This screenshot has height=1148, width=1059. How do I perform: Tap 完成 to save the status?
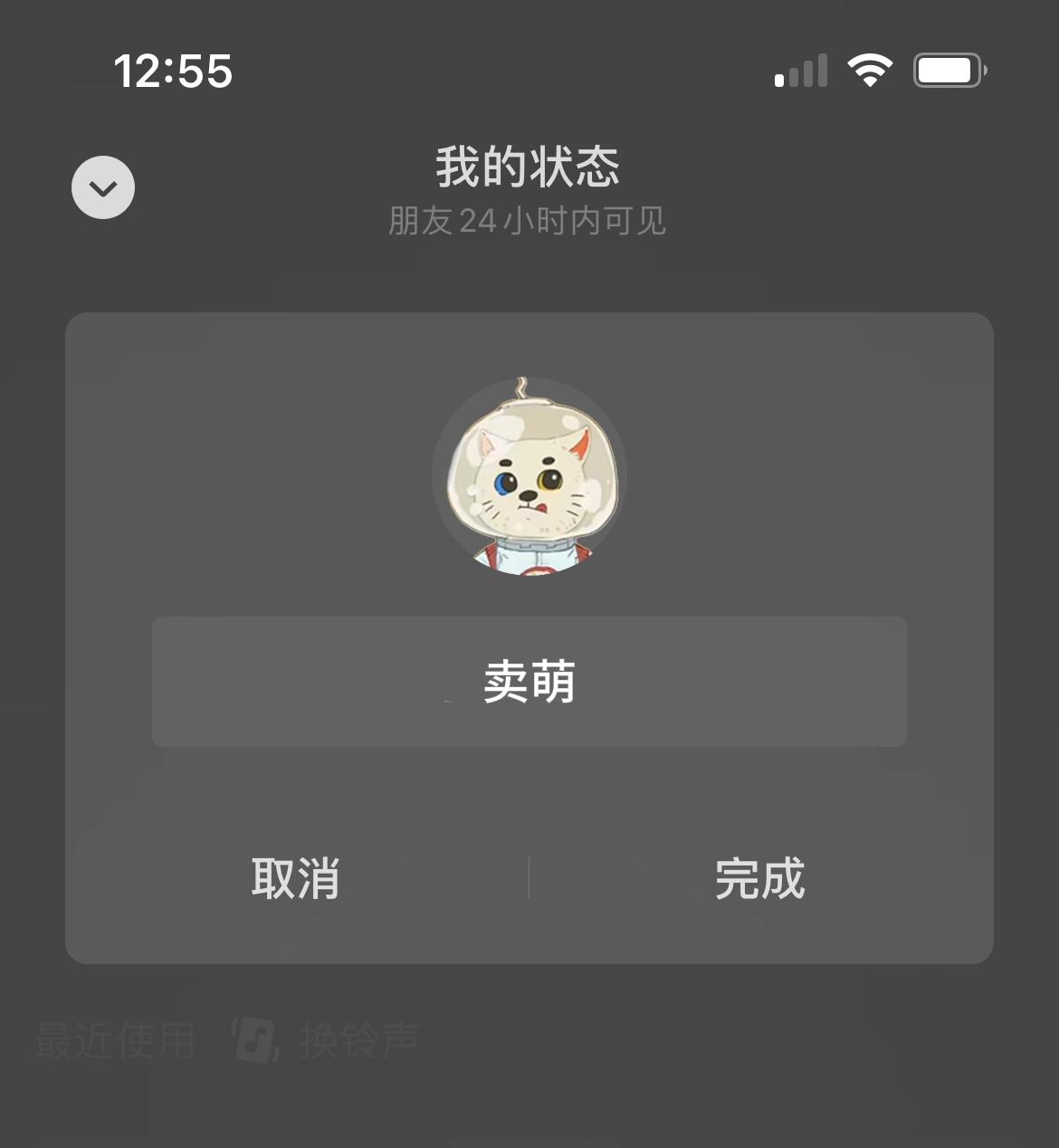coord(760,877)
